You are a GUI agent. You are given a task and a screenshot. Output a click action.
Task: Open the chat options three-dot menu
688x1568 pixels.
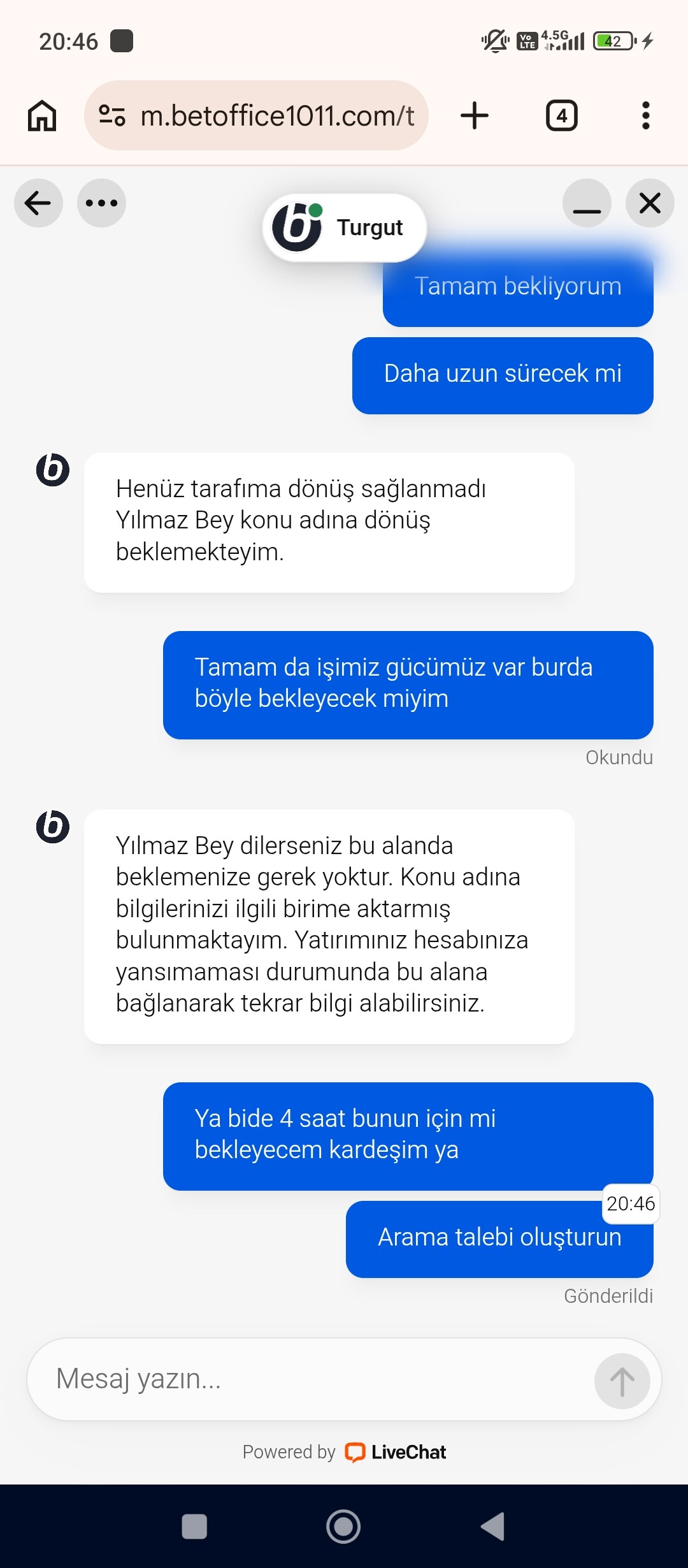[101, 203]
